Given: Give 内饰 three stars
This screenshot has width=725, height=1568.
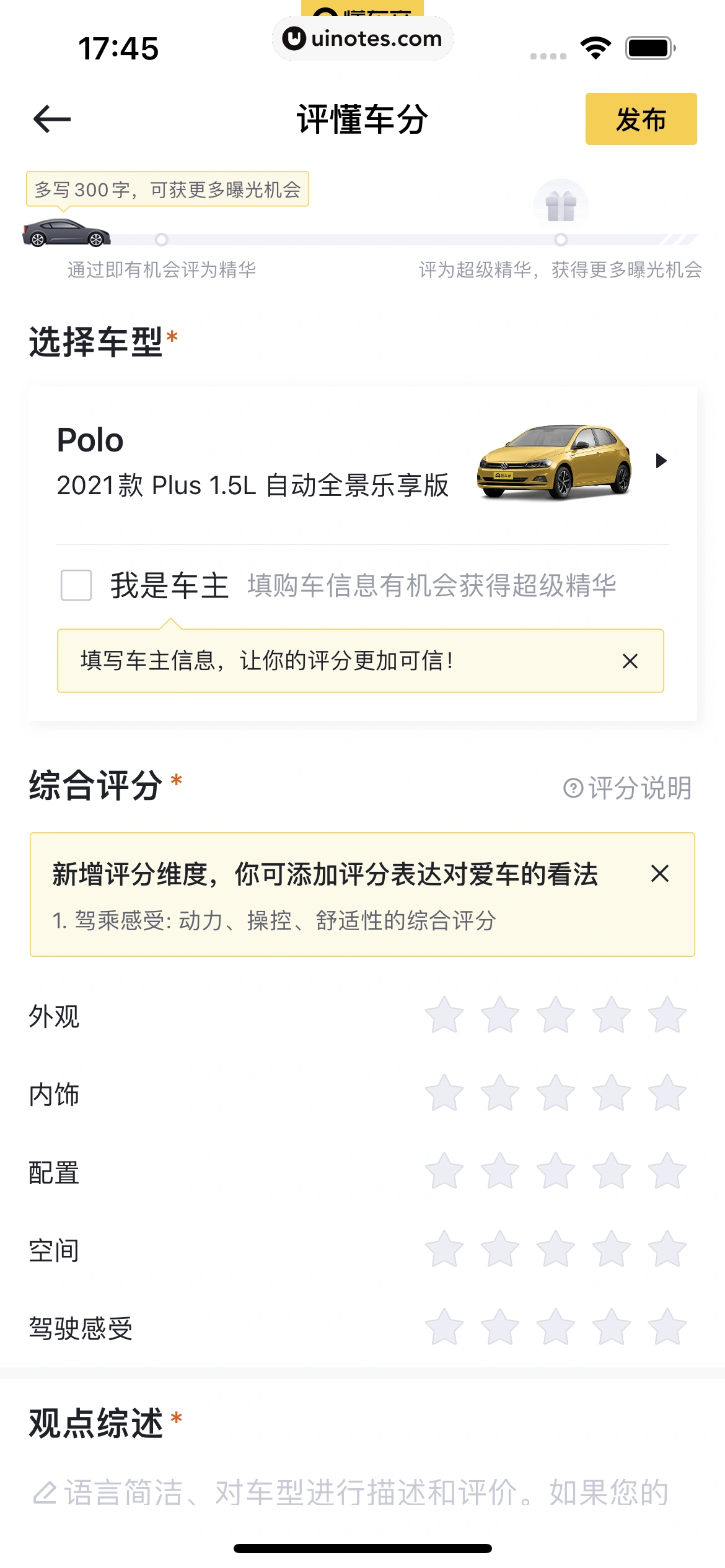Looking at the screenshot, I should [555, 1094].
